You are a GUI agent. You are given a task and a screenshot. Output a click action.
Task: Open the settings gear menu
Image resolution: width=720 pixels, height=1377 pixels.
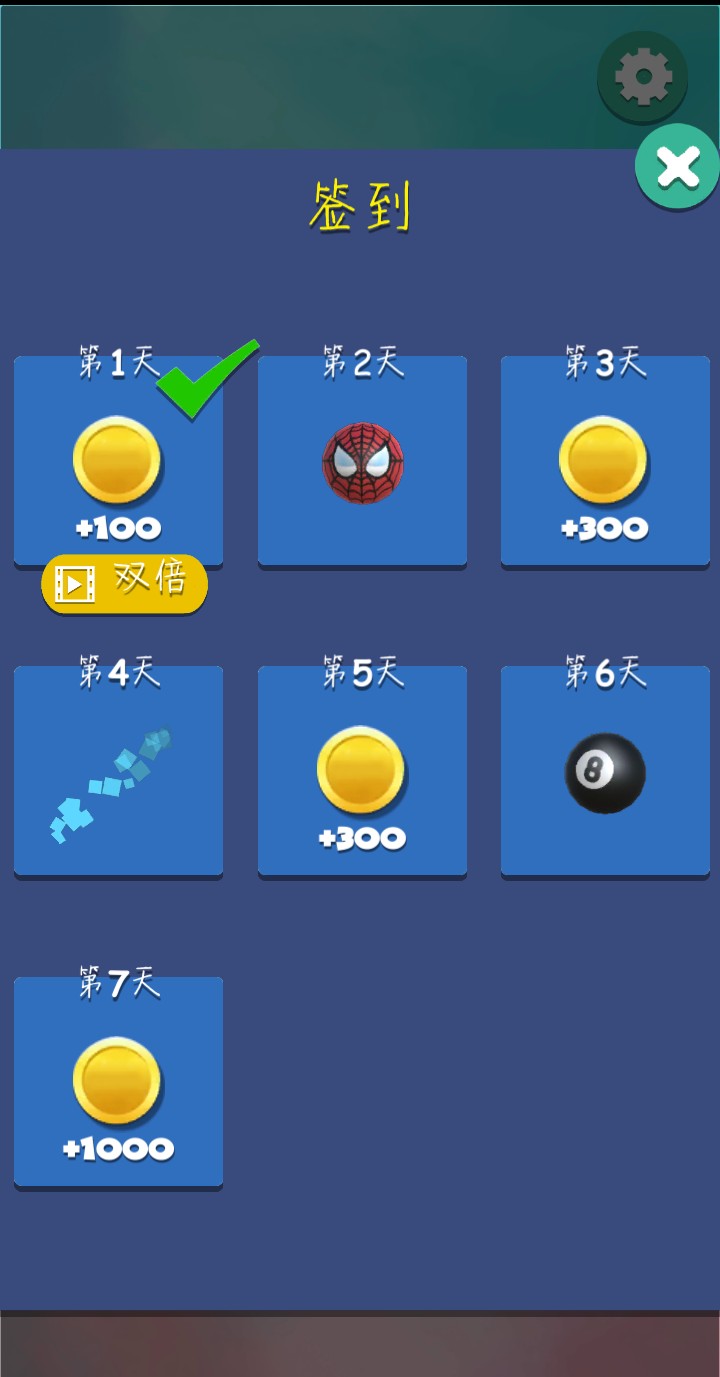(x=641, y=77)
